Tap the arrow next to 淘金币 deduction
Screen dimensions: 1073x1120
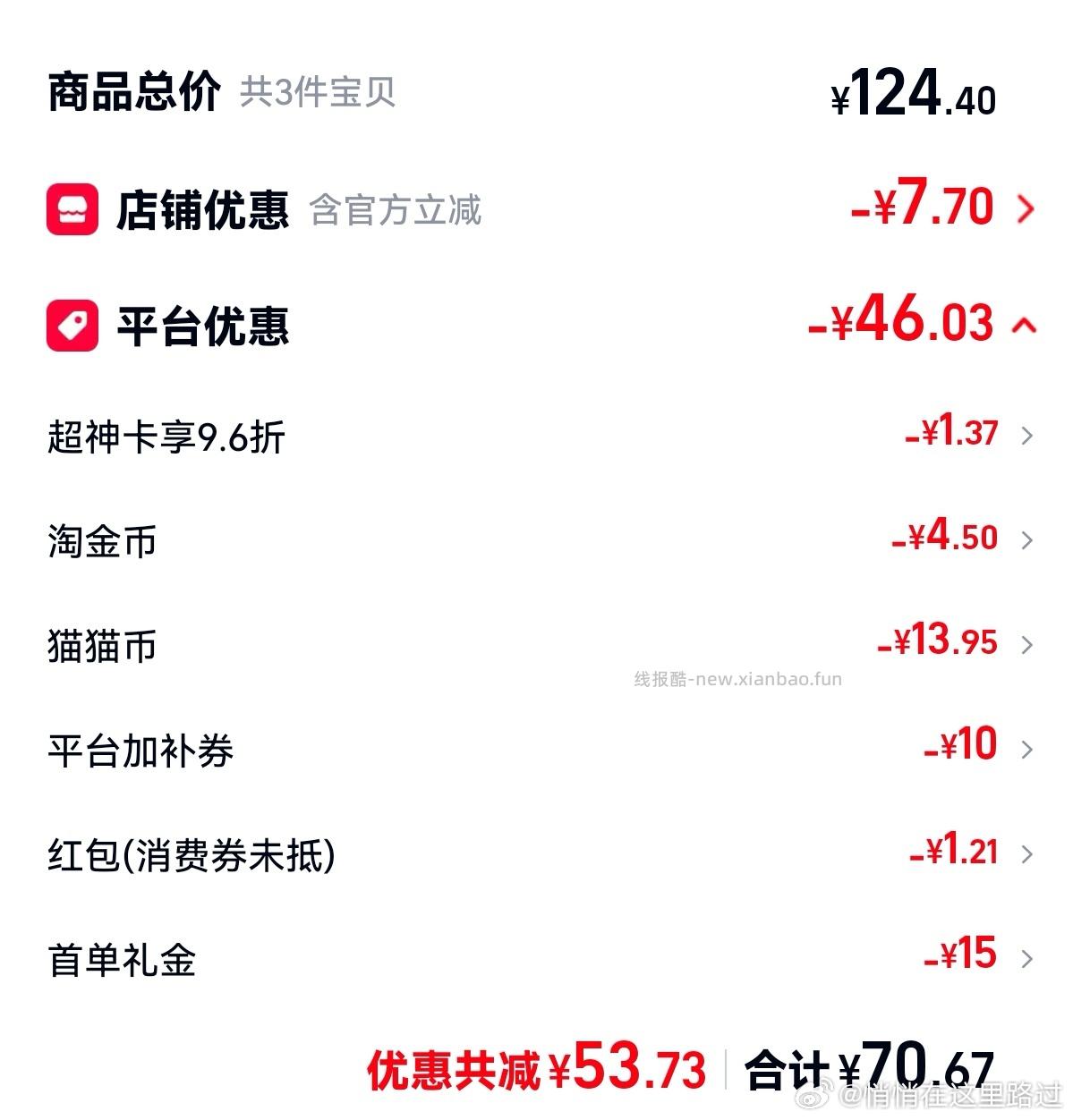tap(1027, 539)
